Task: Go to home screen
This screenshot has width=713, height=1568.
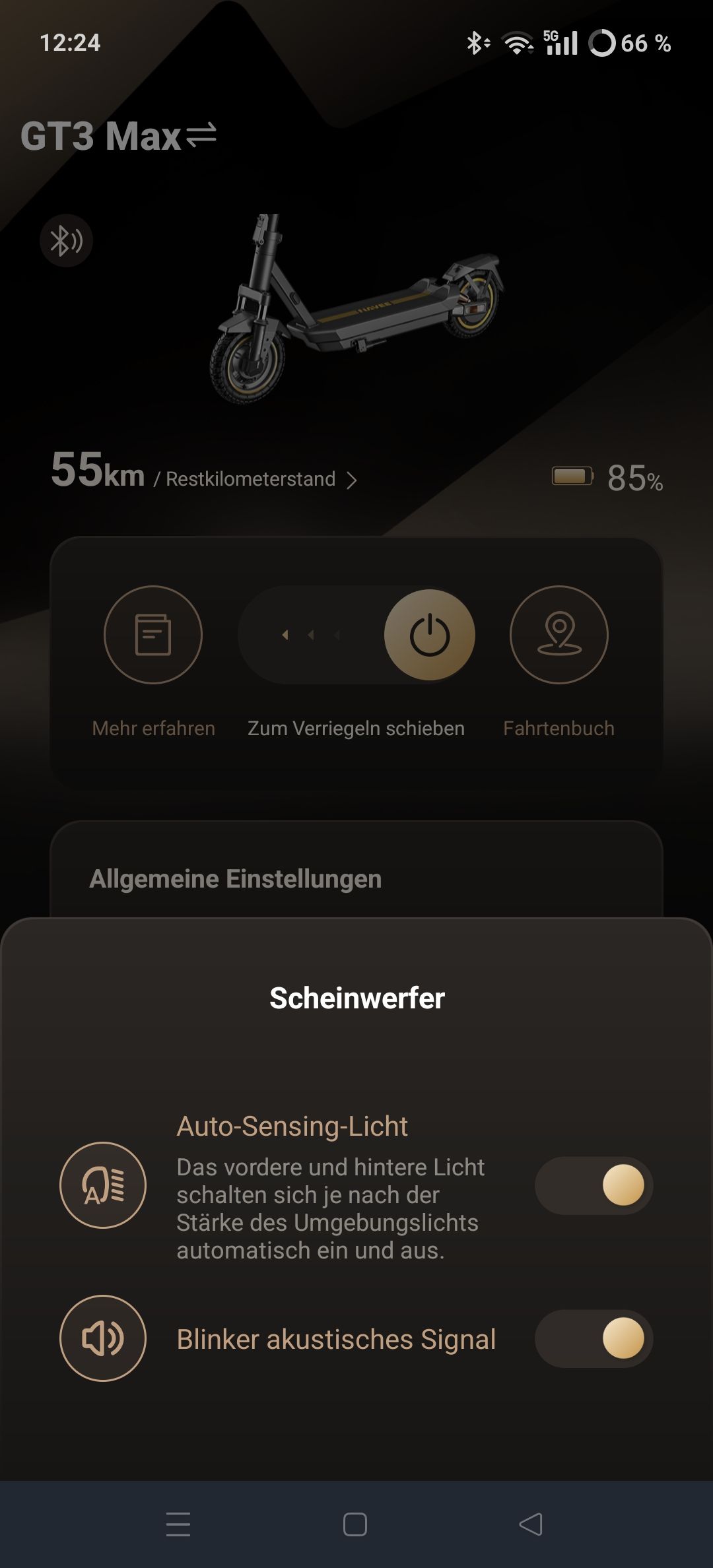Action: tap(355, 1524)
